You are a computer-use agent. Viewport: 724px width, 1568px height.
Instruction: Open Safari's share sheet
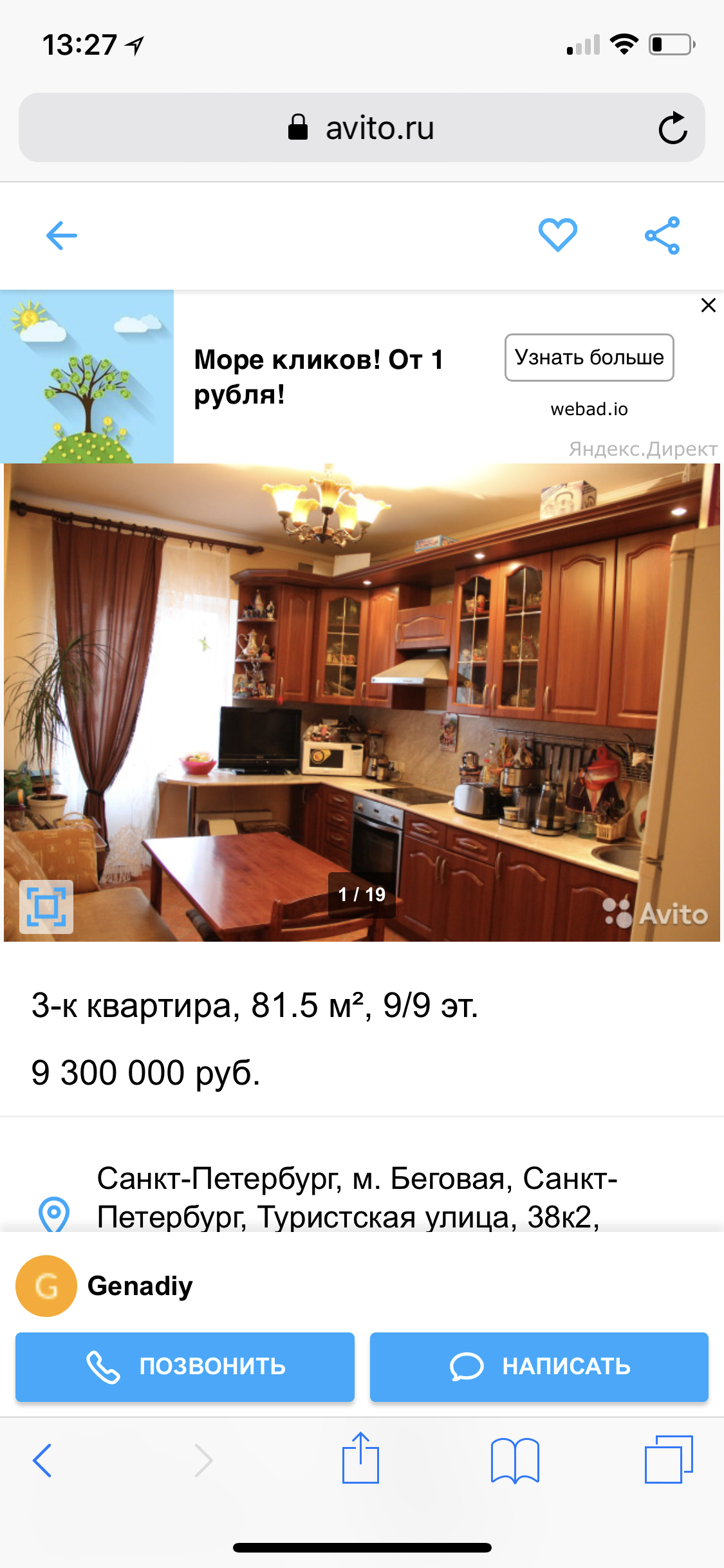[x=360, y=1459]
